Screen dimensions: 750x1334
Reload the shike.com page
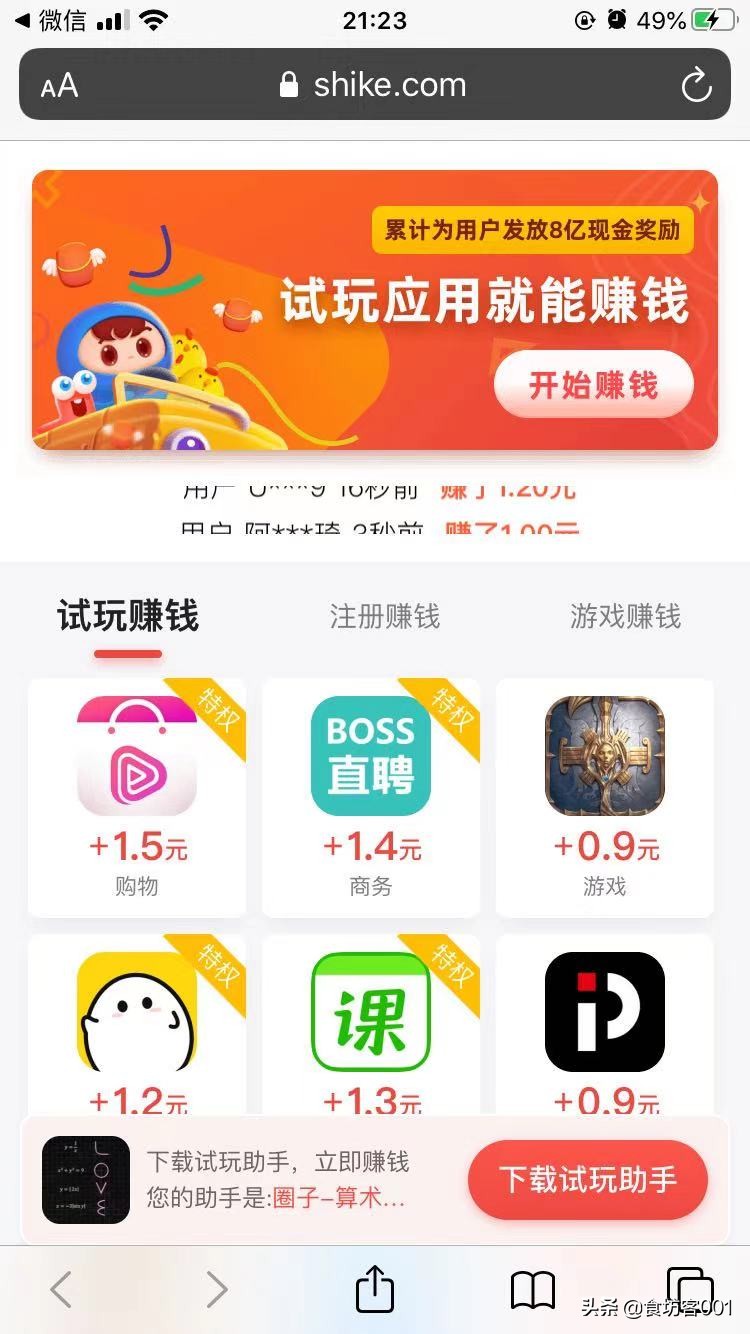tap(697, 85)
